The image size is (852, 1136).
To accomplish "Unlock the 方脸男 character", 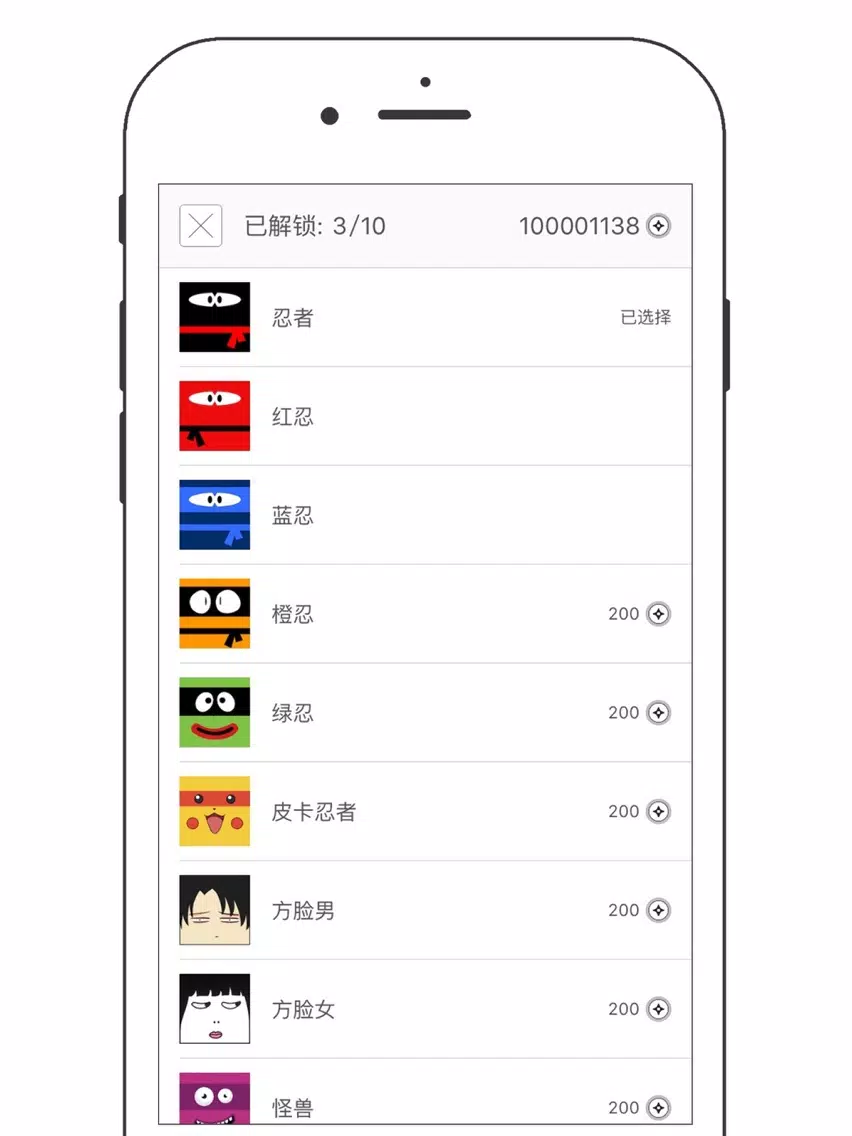I will click(638, 911).
